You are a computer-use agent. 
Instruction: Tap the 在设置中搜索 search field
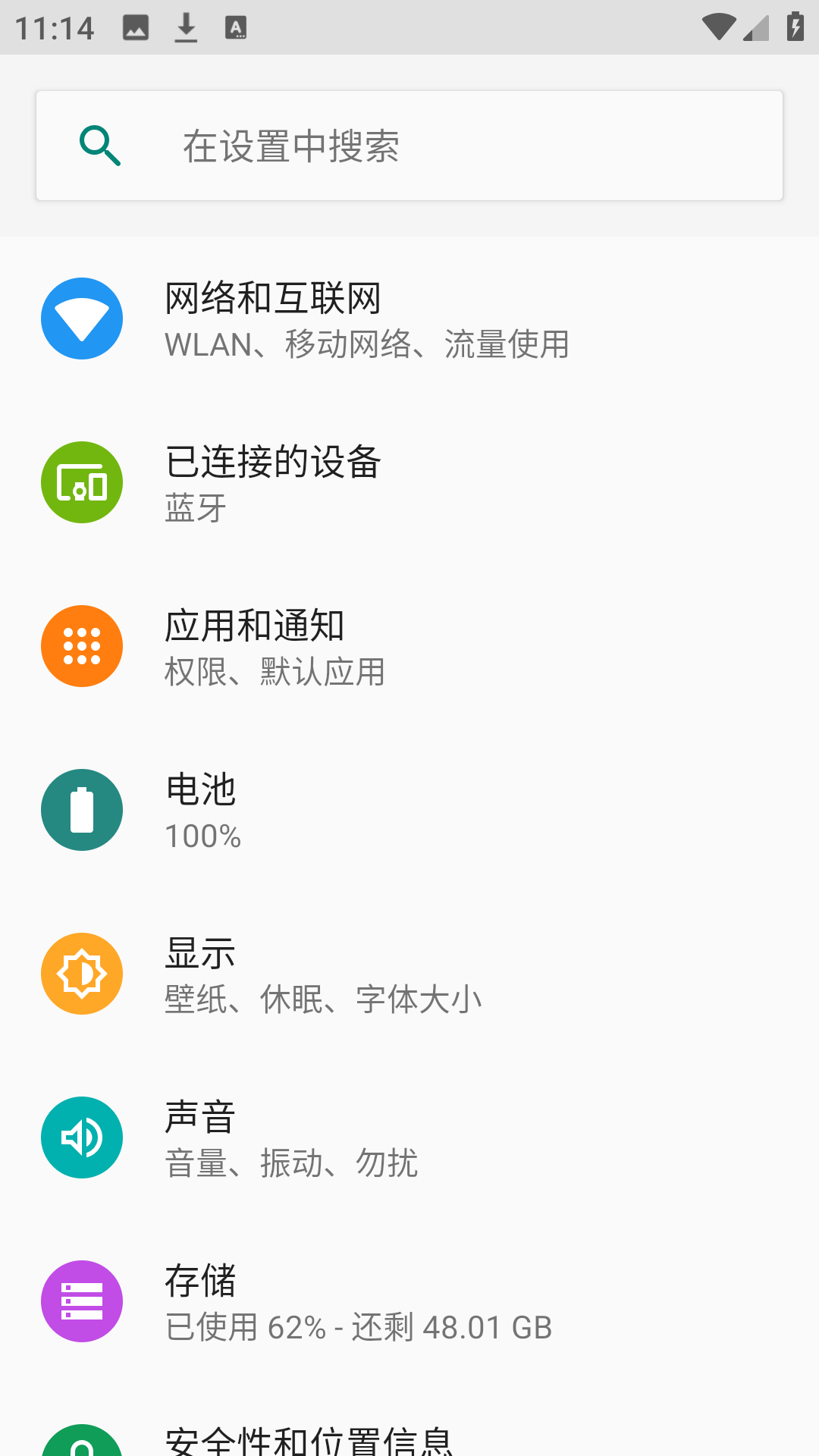coord(409,145)
